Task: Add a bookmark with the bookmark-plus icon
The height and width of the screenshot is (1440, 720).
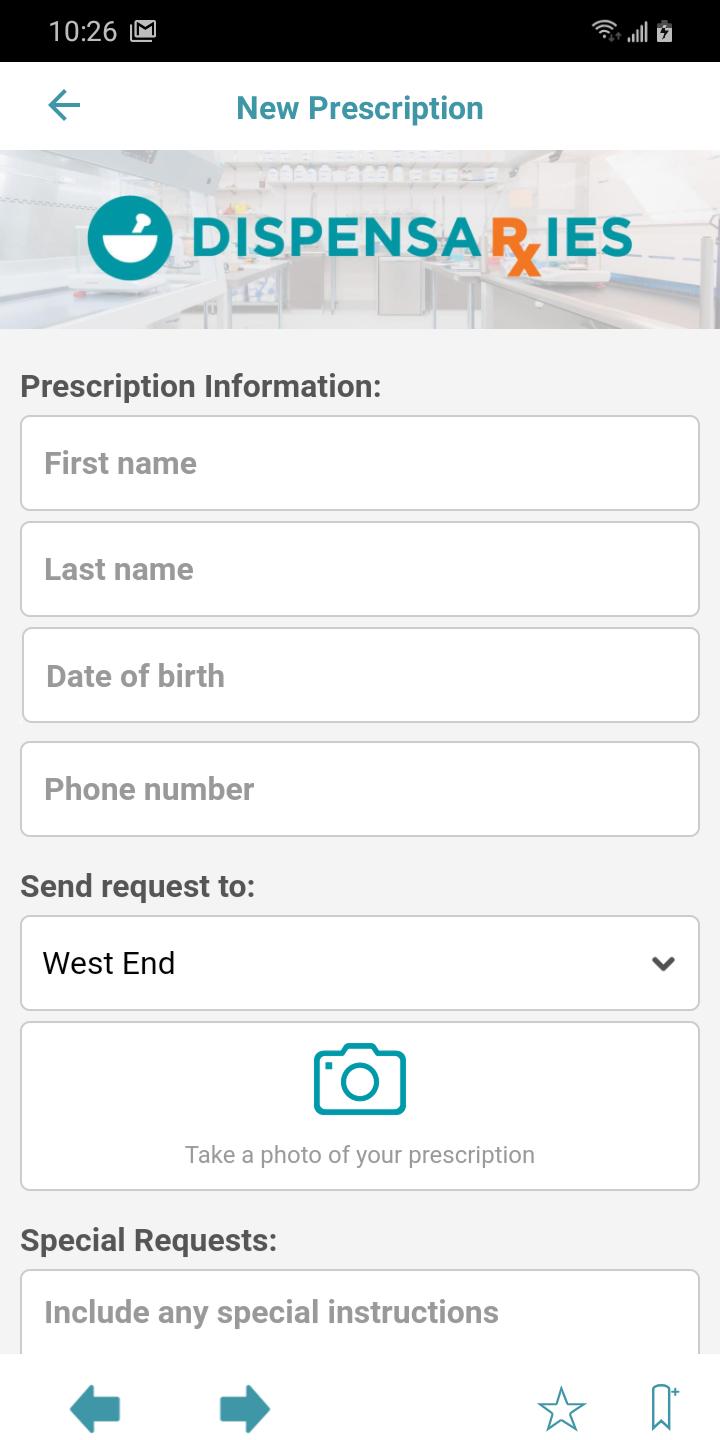Action: pos(665,1408)
